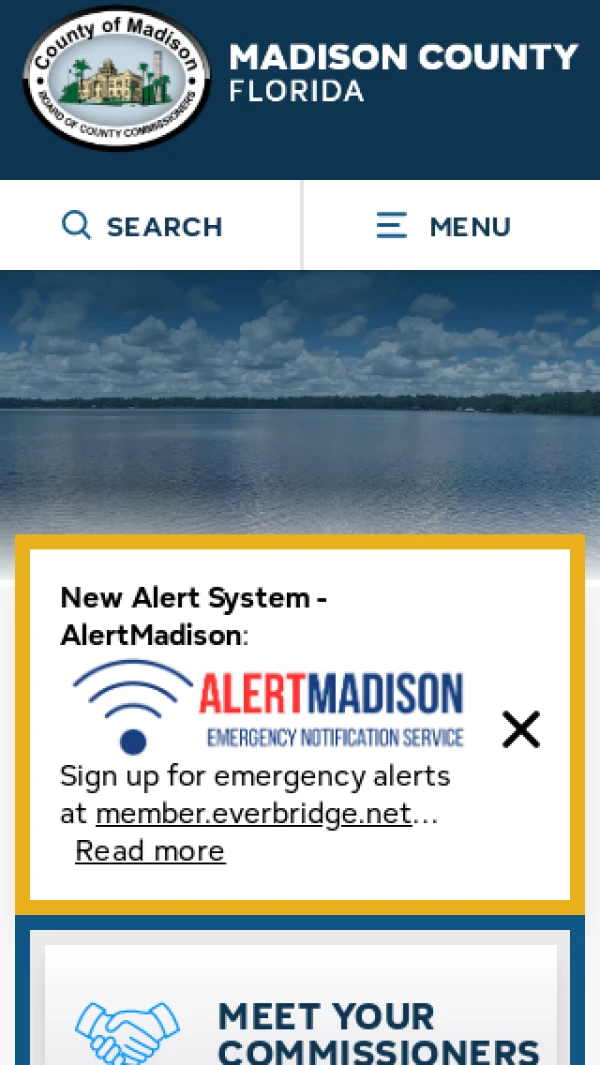Open the Menu hamburger button
This screenshot has height=1065, width=600.
coord(444,226)
